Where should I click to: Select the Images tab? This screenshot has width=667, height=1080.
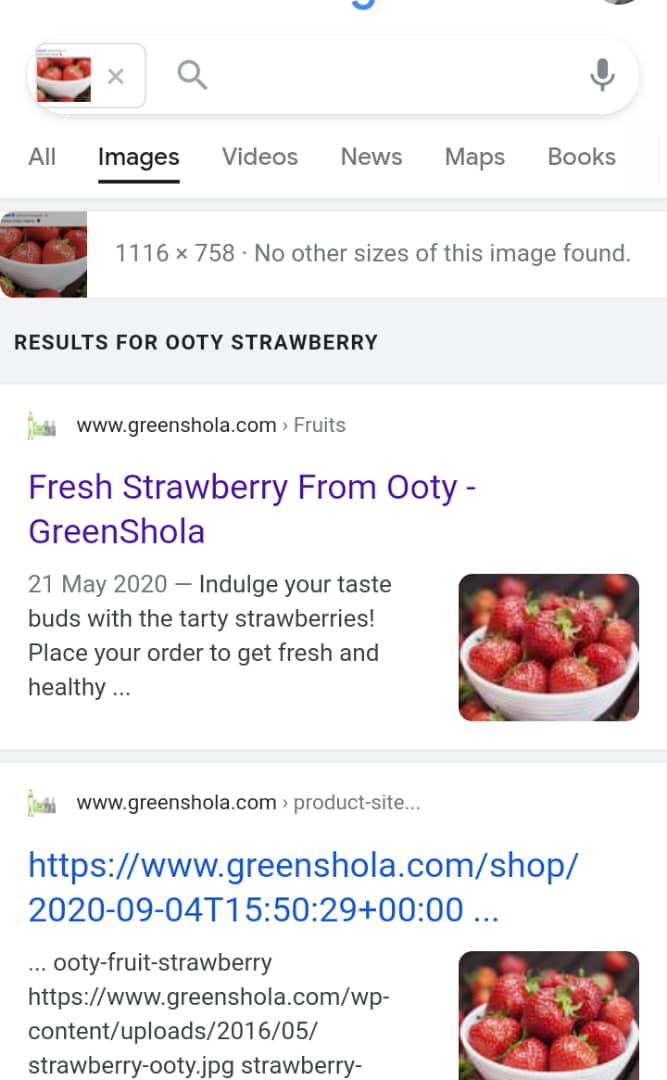click(x=138, y=157)
